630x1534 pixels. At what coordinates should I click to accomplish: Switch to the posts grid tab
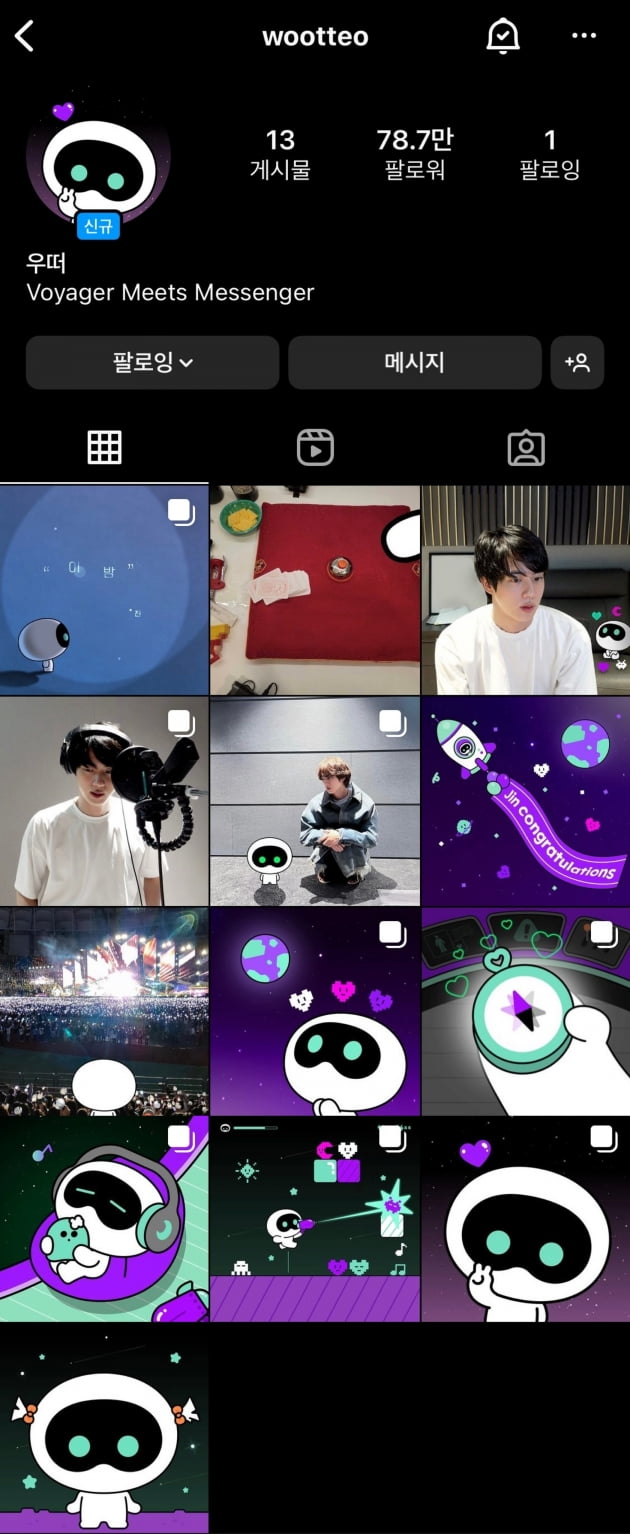click(104, 448)
